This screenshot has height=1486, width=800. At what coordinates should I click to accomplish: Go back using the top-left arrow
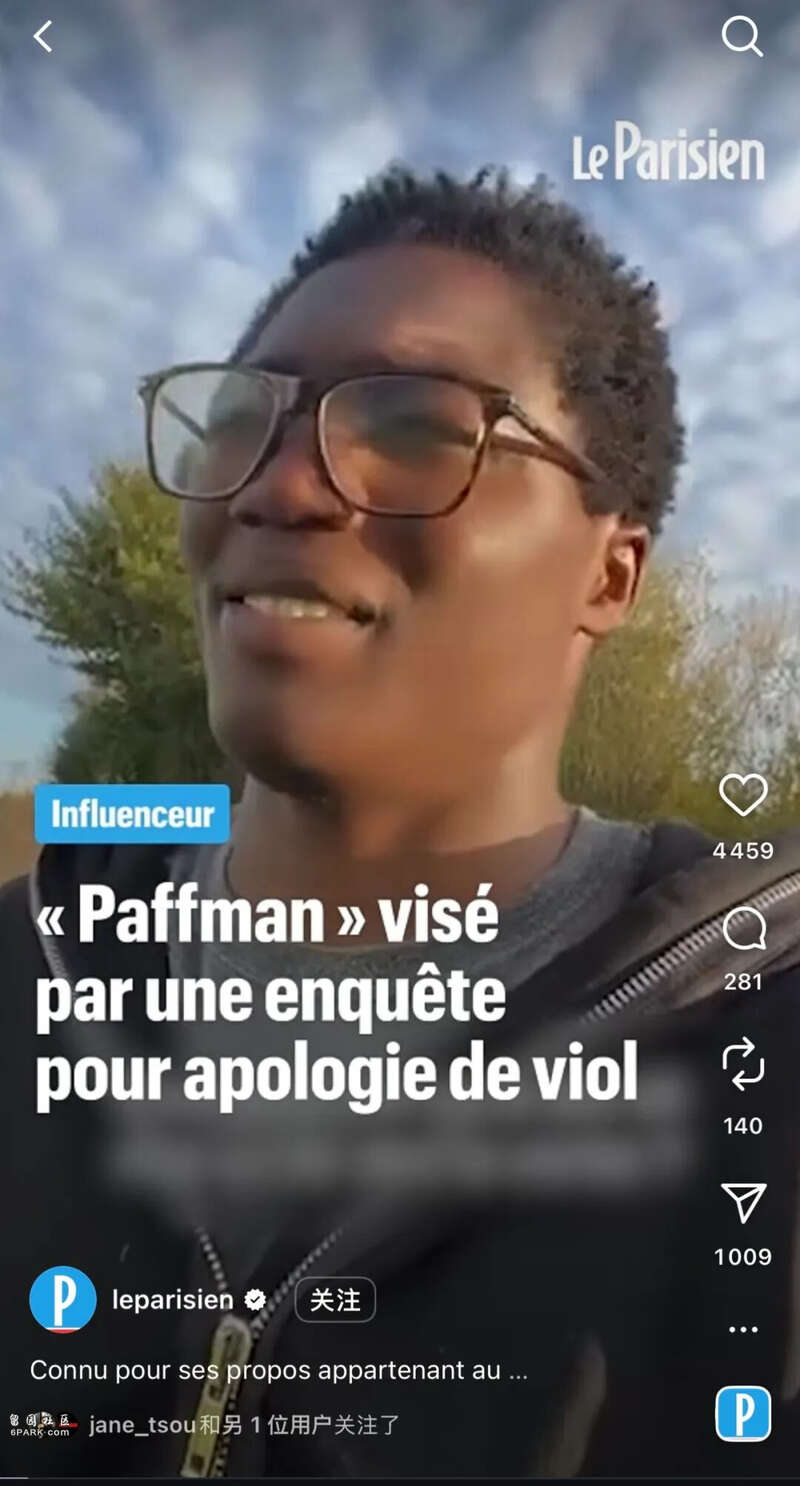(42, 38)
